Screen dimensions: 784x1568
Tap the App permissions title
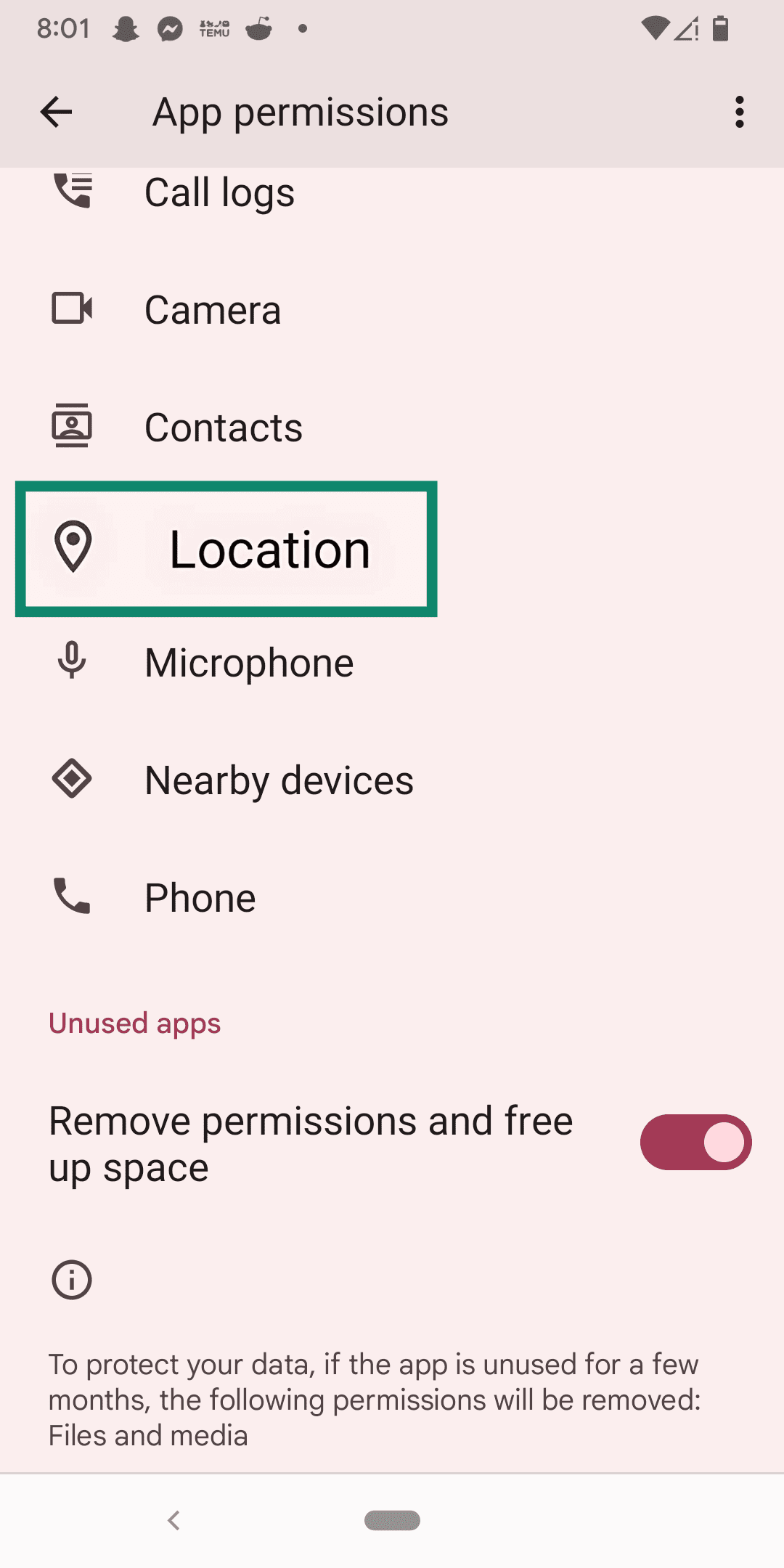300,111
